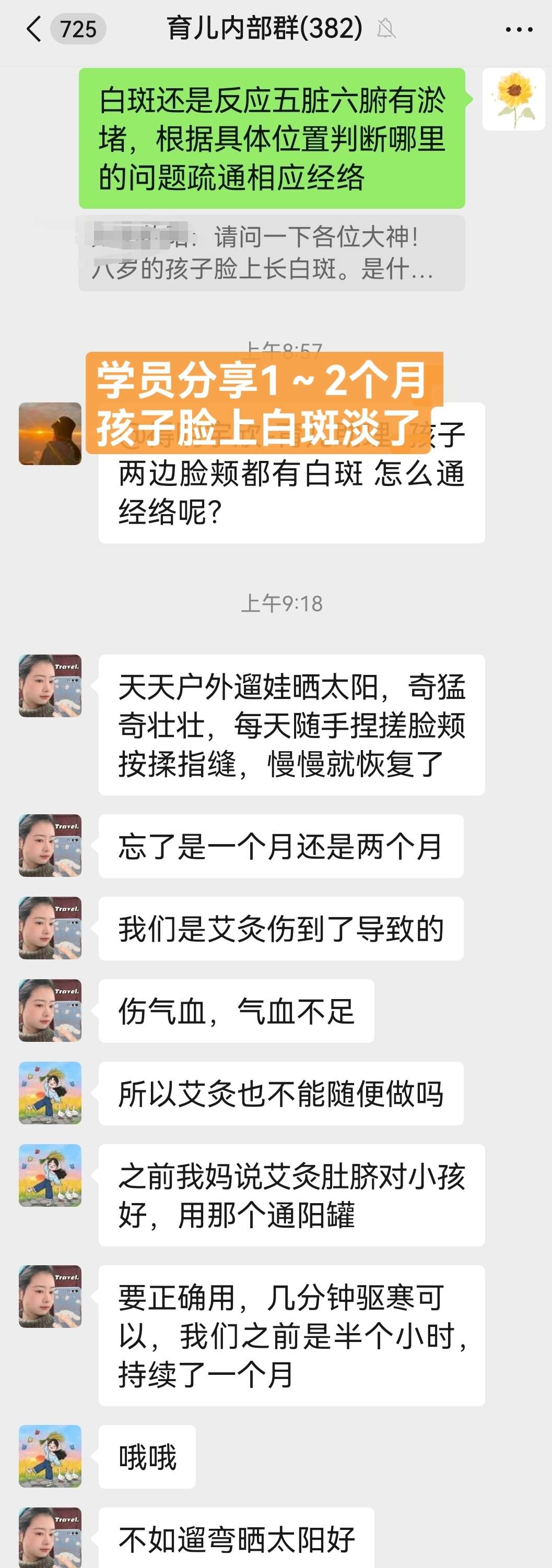Open avatar beside 所以艾灸也不能随便做吗 message
Screen dimensions: 552x1568
(x=50, y=1092)
